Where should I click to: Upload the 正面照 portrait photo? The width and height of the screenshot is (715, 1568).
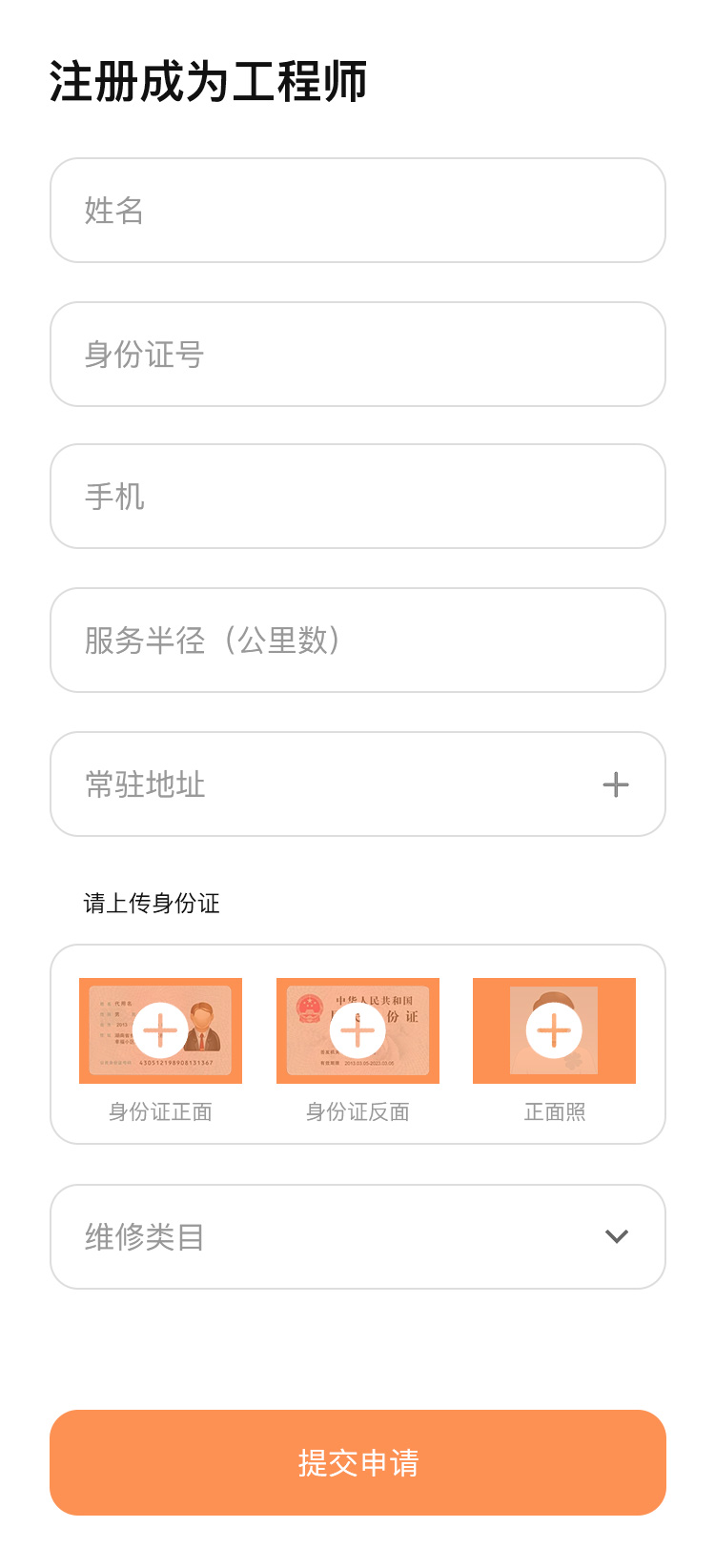[554, 1030]
